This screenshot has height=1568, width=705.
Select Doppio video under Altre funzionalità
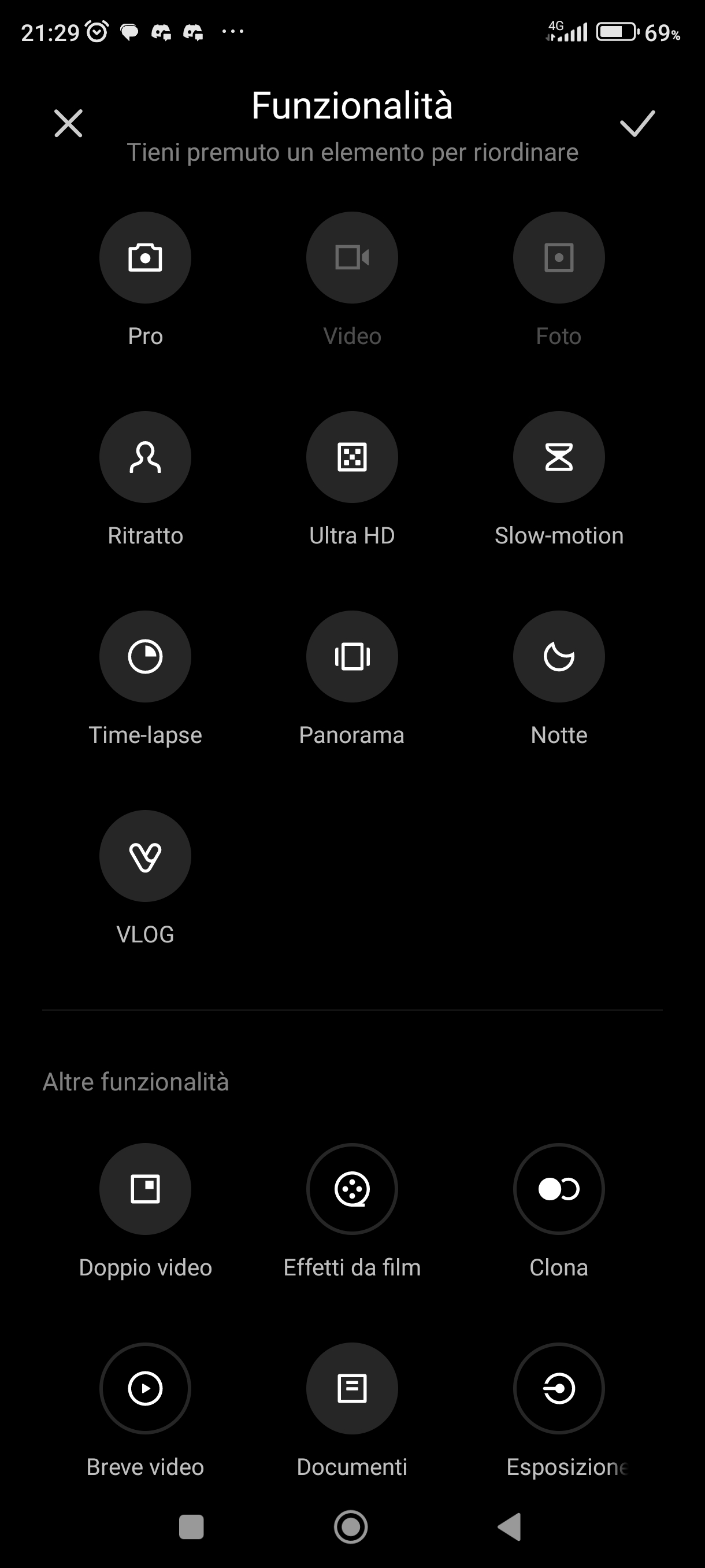click(x=146, y=1189)
